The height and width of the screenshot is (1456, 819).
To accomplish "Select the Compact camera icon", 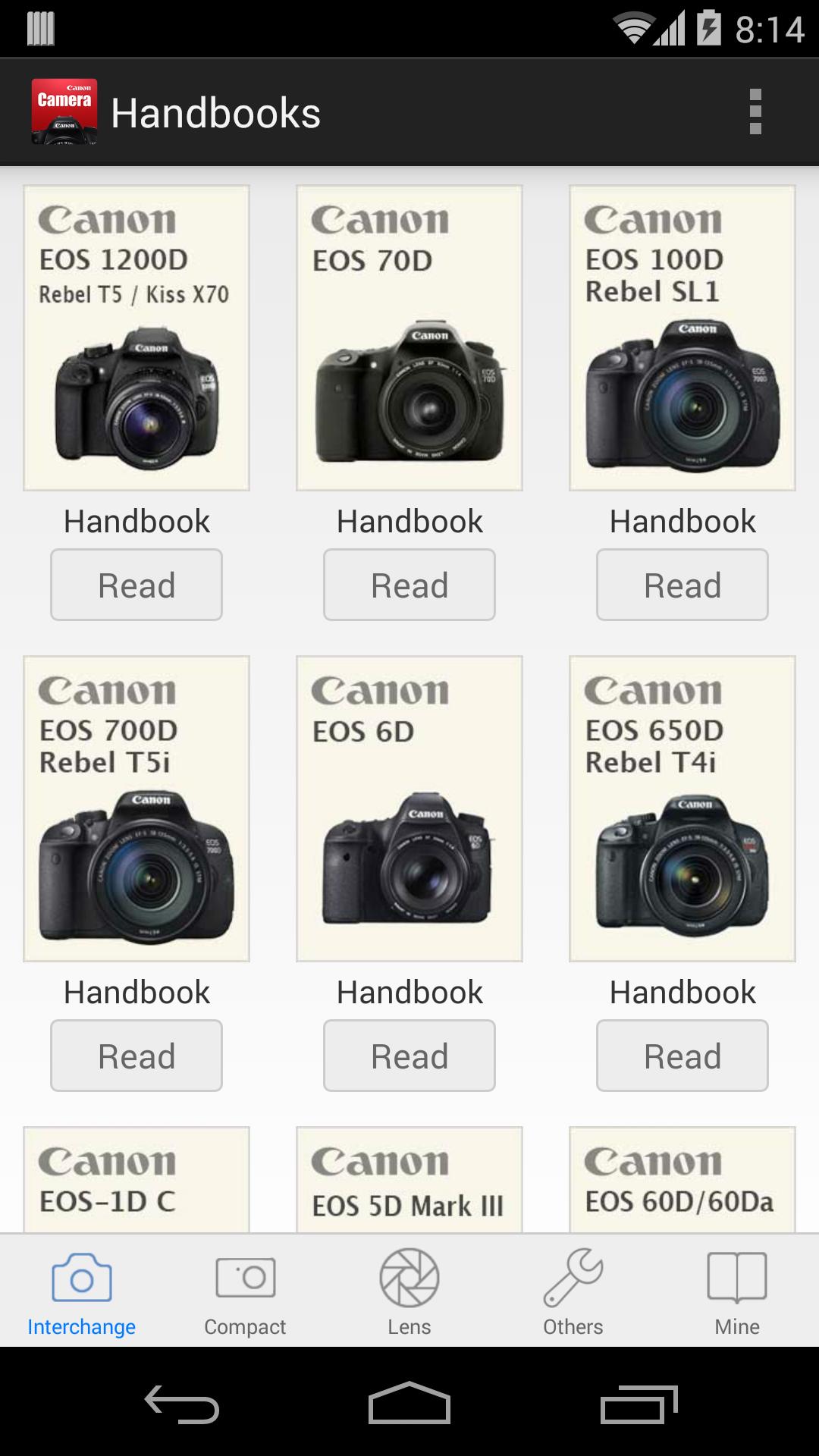I will (244, 1289).
